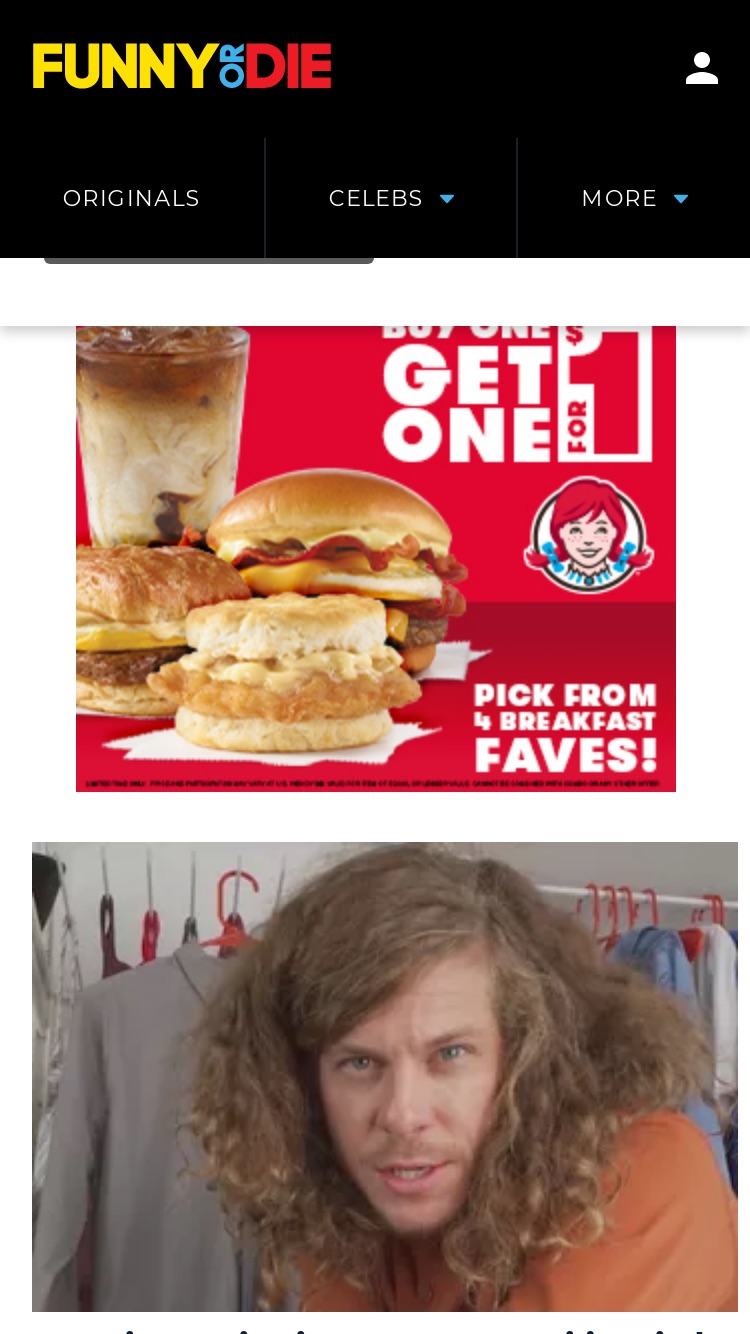The height and width of the screenshot is (1334, 750).
Task: Open the Wendy's breakfast ad banner
Action: [x=376, y=558]
